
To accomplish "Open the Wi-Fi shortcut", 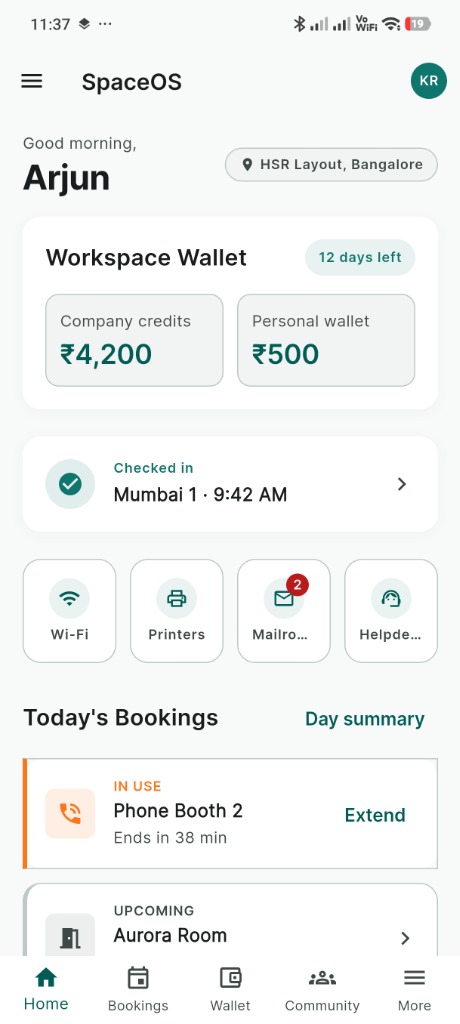I will (69, 611).
